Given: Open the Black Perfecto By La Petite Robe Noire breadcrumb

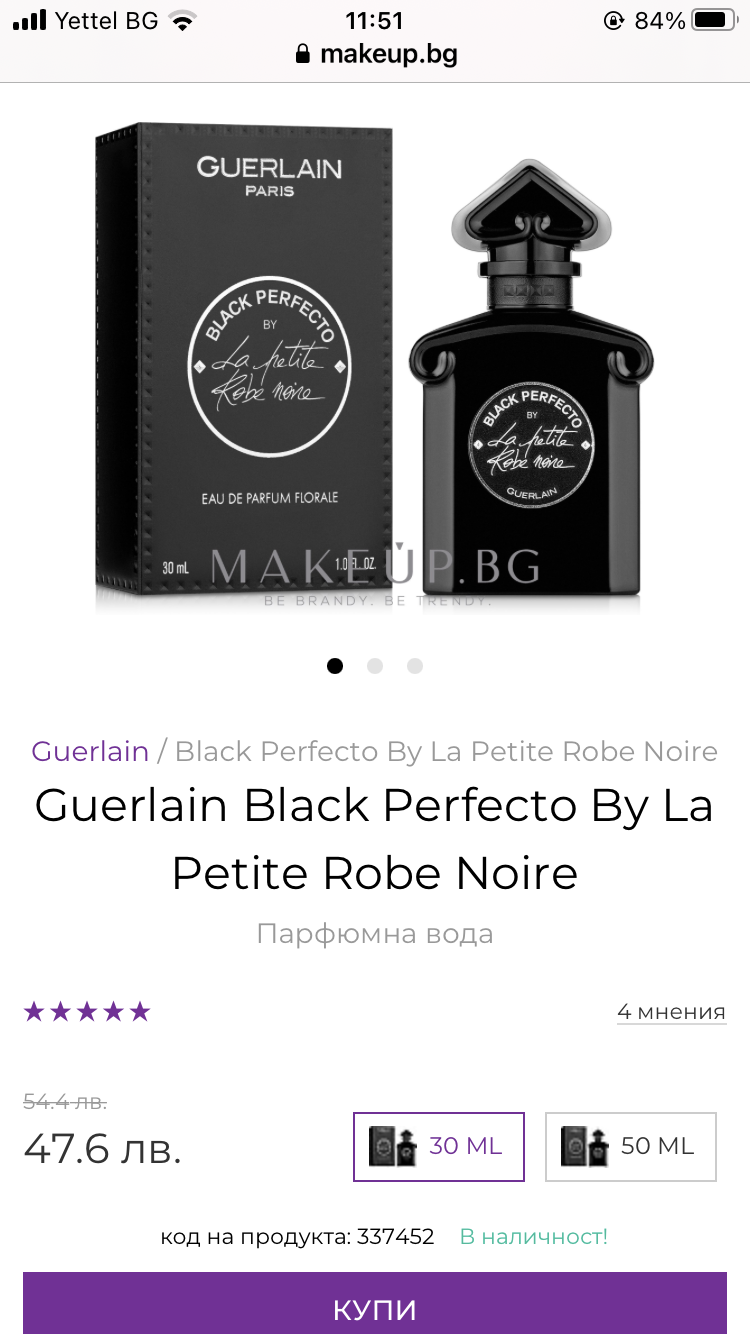Looking at the screenshot, I should [446, 751].
